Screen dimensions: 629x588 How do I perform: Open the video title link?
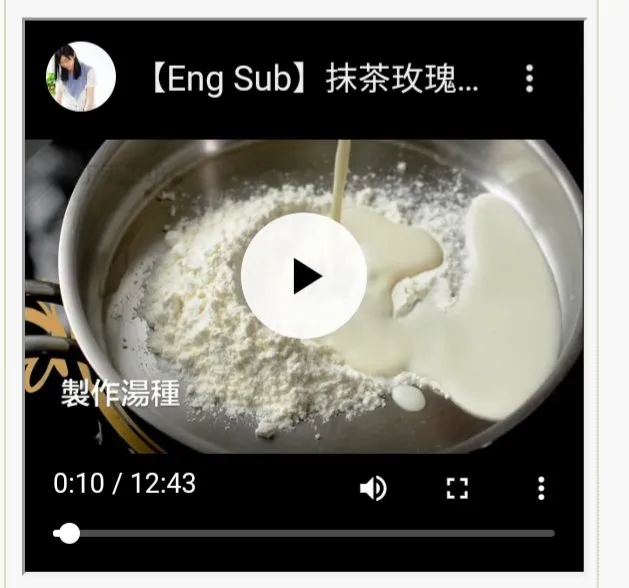[312, 79]
